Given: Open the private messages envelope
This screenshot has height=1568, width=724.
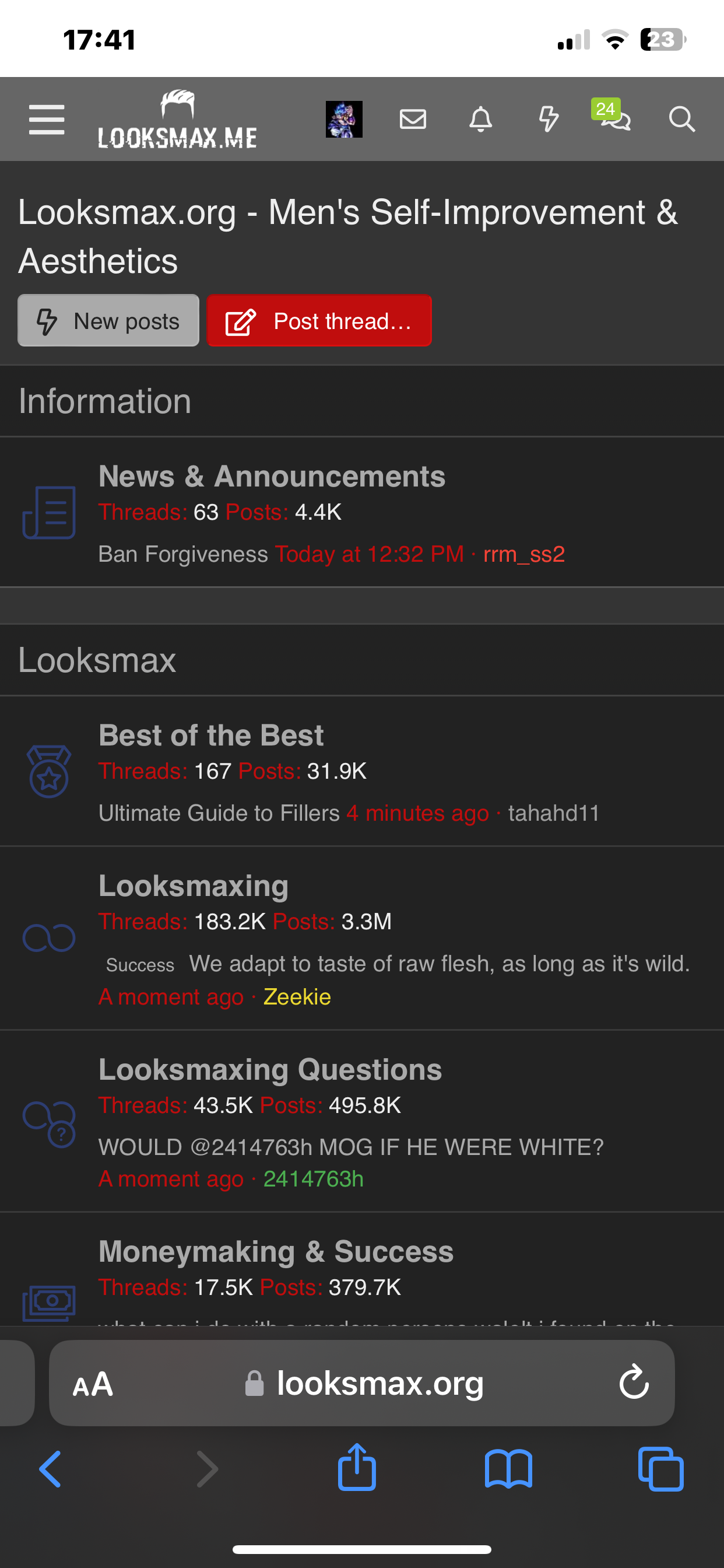Looking at the screenshot, I should pos(413,120).
